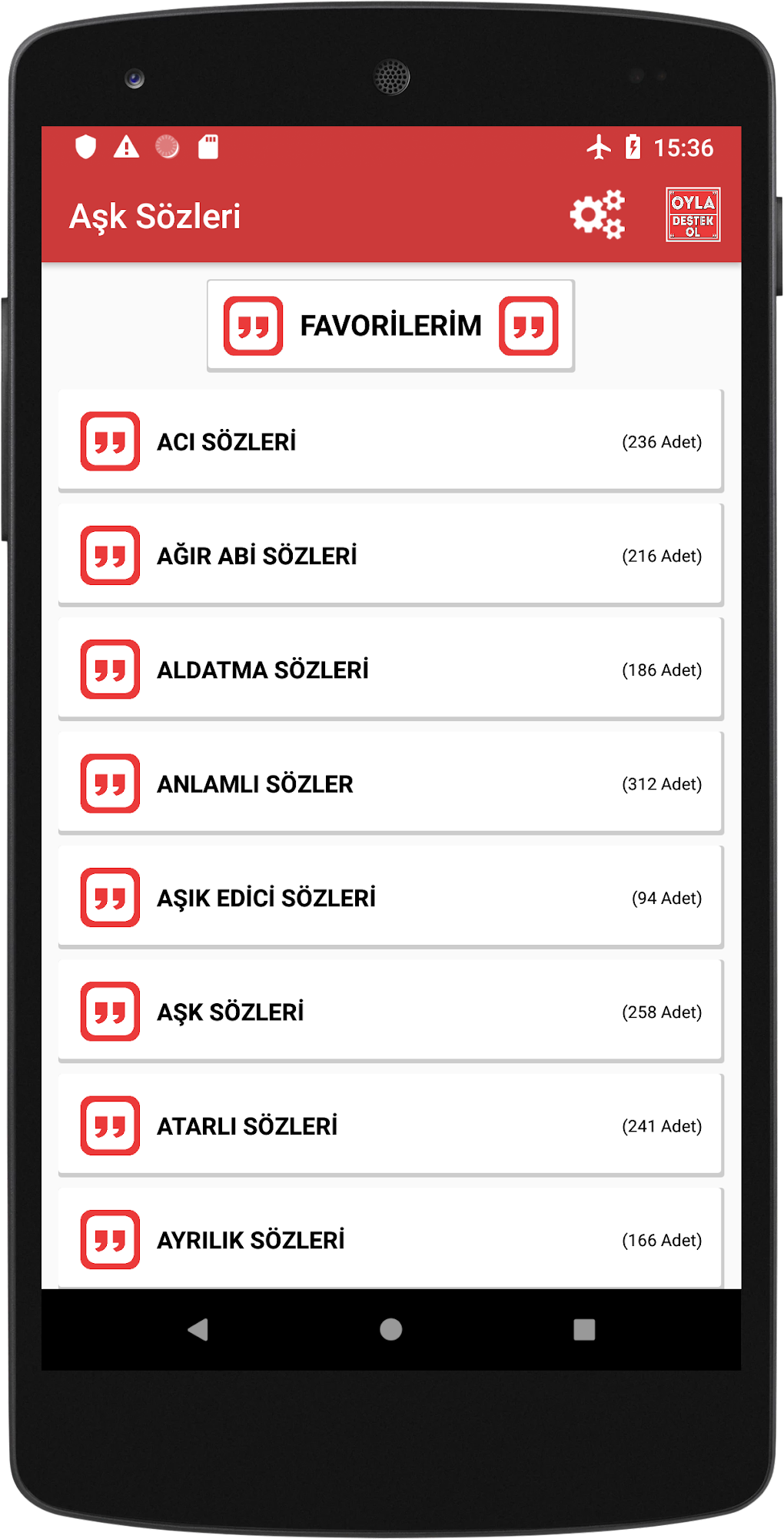Screen dimensions: 784x1539
Task: Tap the quote icon beside ANLAMLI SÖZLER
Action: 108,784
